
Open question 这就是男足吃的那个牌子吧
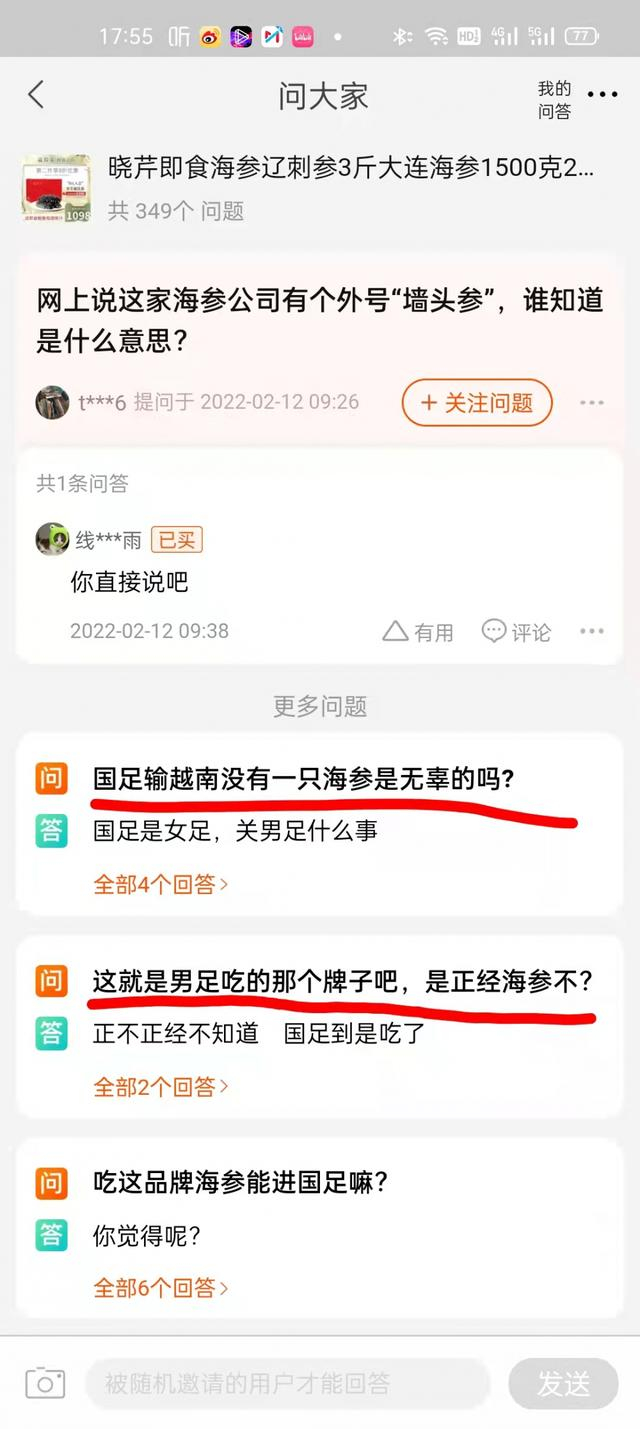pos(342,982)
